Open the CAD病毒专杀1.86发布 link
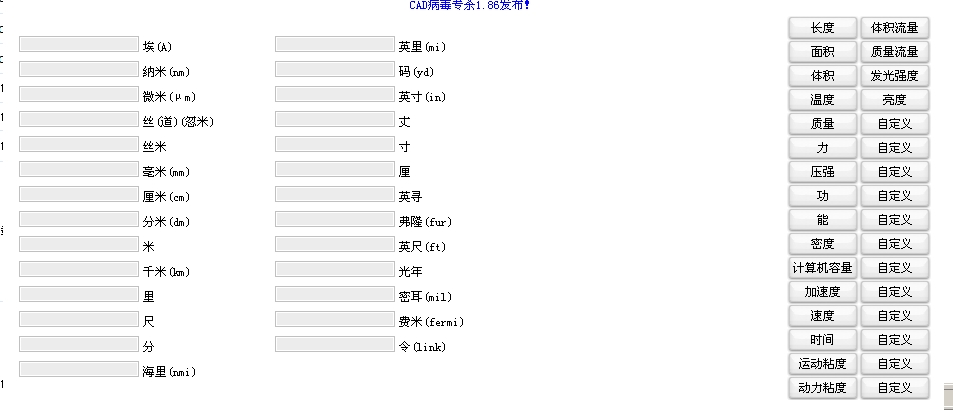The width and height of the screenshot is (953, 410). click(469, 6)
